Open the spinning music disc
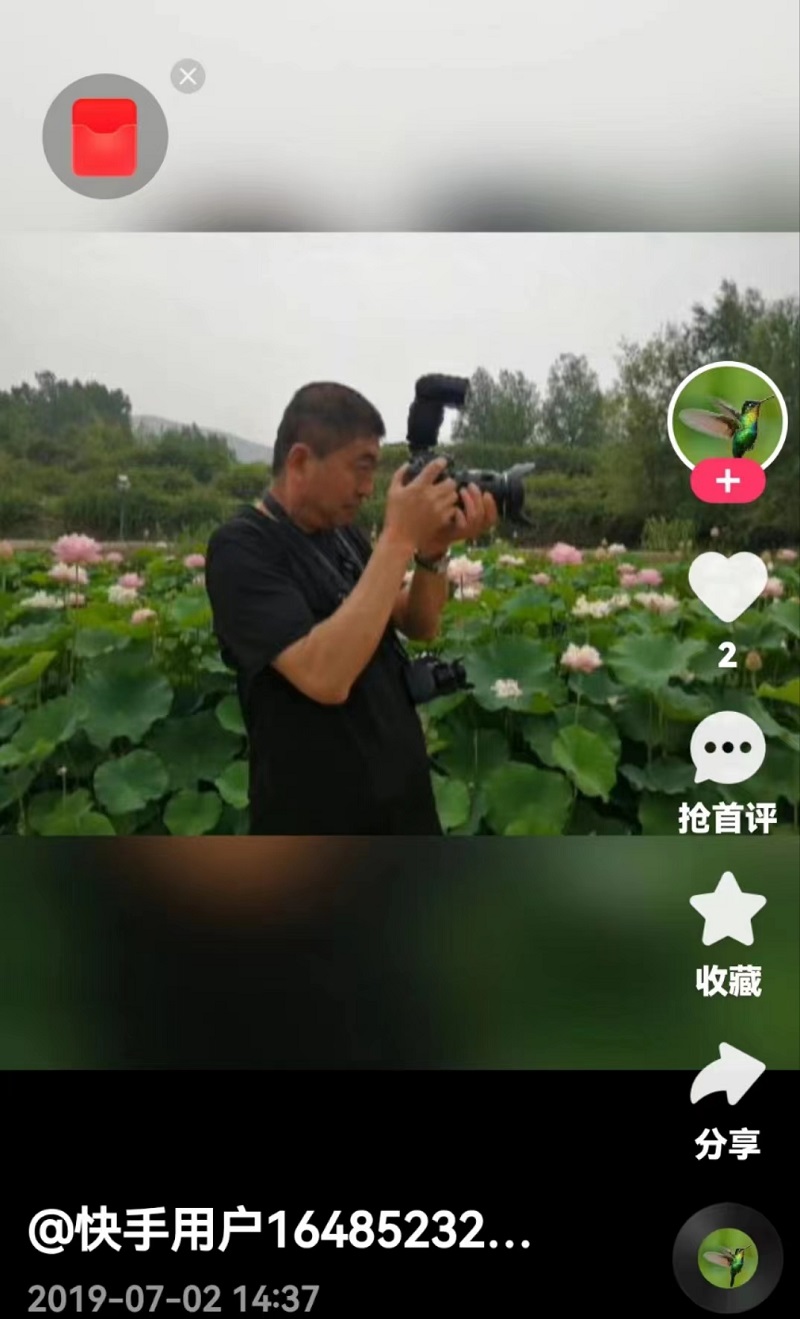Screen dimensions: 800x1319 [x=727, y=1257]
